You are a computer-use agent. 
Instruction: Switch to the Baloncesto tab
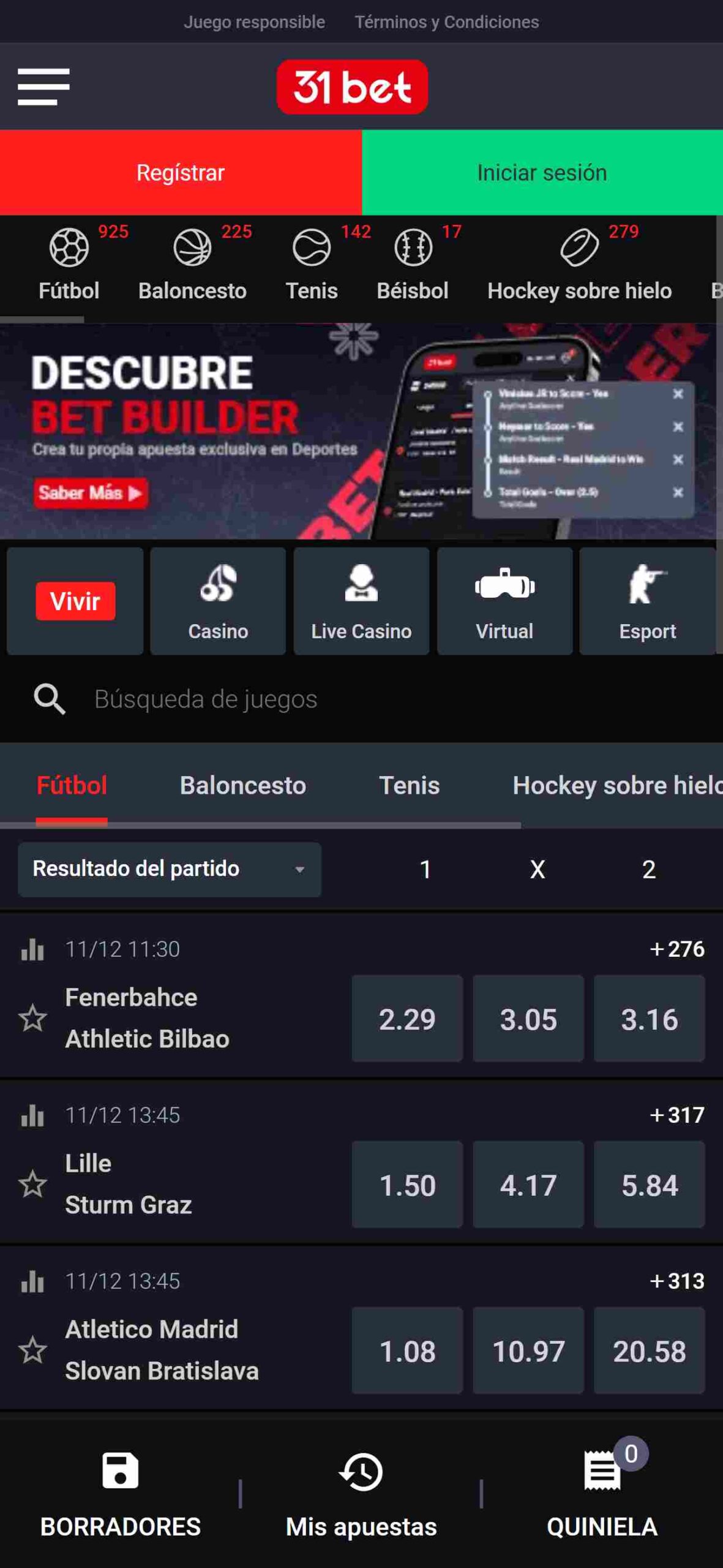click(x=242, y=785)
